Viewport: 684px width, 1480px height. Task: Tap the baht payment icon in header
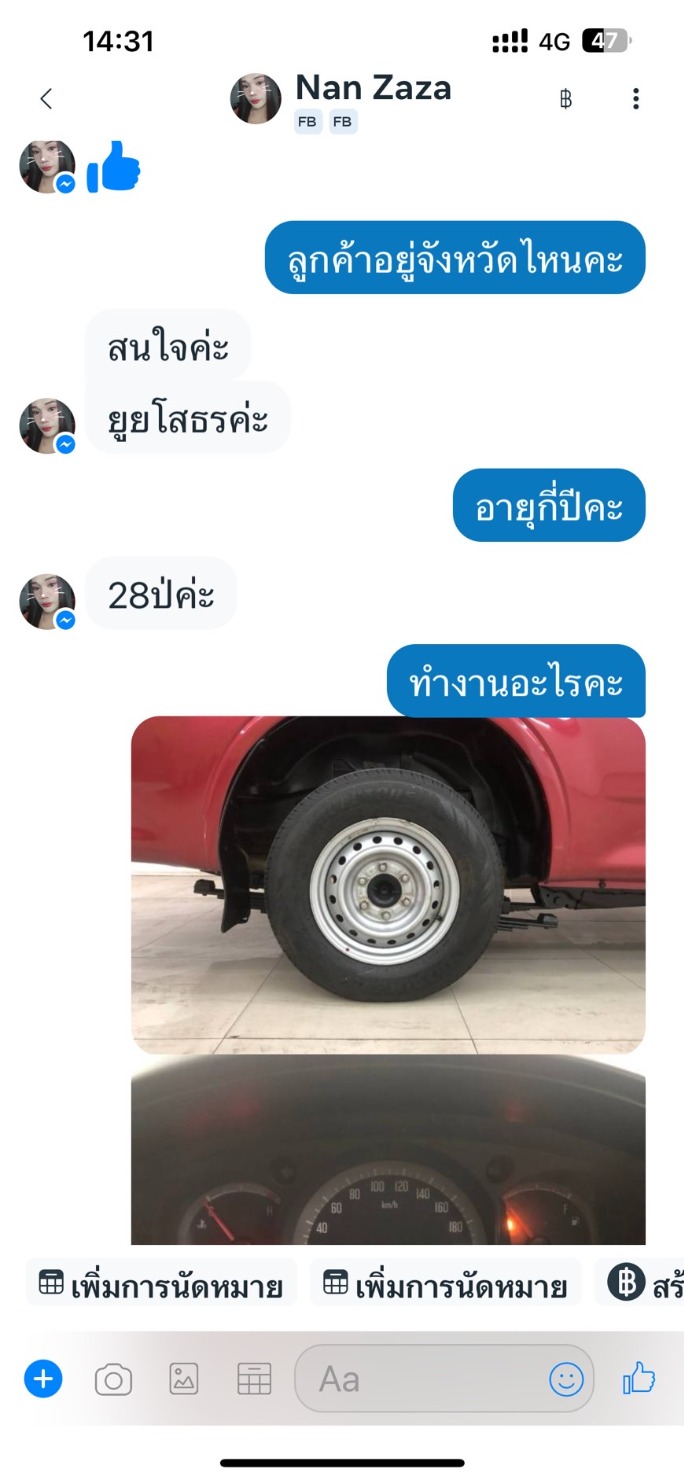(x=565, y=98)
